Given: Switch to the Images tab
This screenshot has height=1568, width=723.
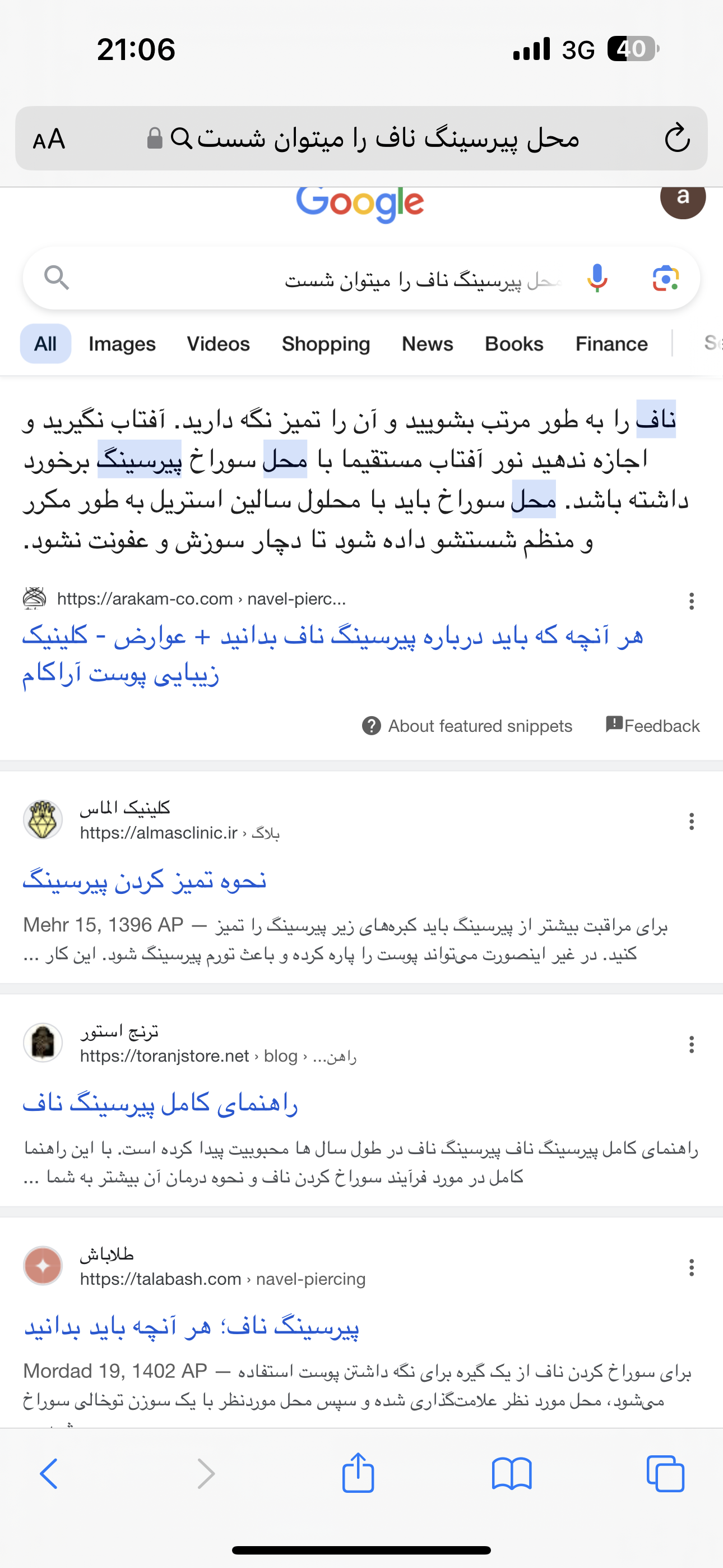Looking at the screenshot, I should click(x=122, y=344).
